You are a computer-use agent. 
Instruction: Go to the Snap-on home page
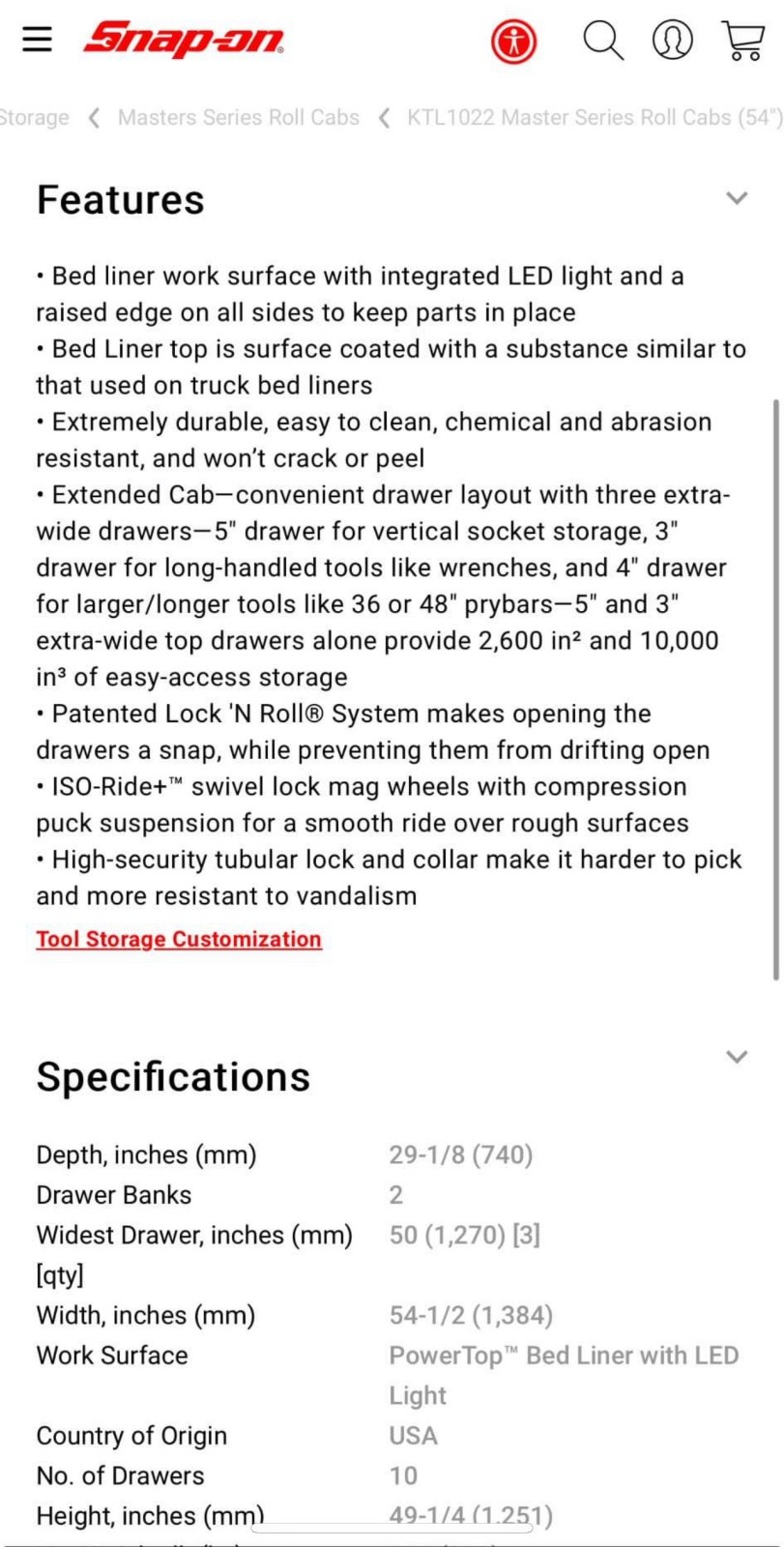tap(184, 40)
